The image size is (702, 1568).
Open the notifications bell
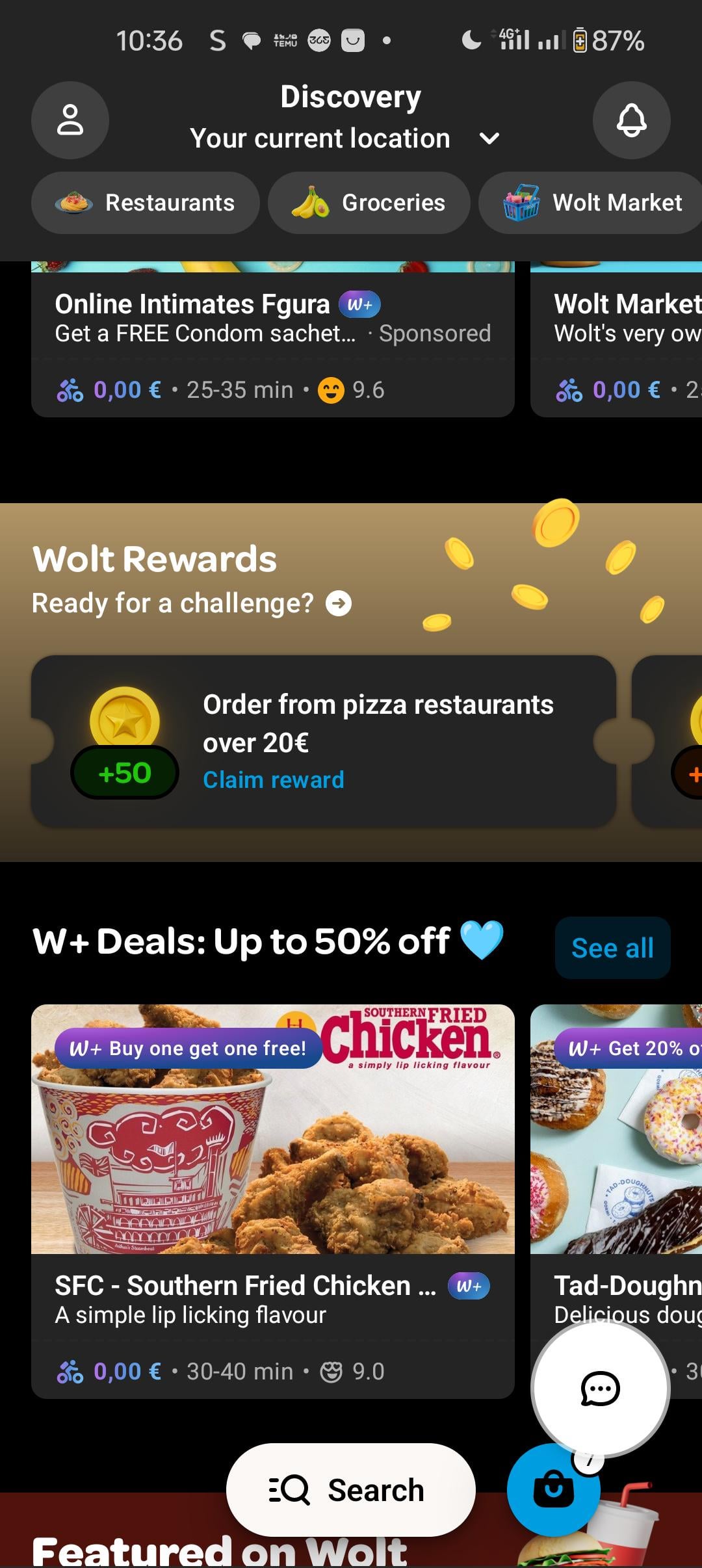[631, 120]
